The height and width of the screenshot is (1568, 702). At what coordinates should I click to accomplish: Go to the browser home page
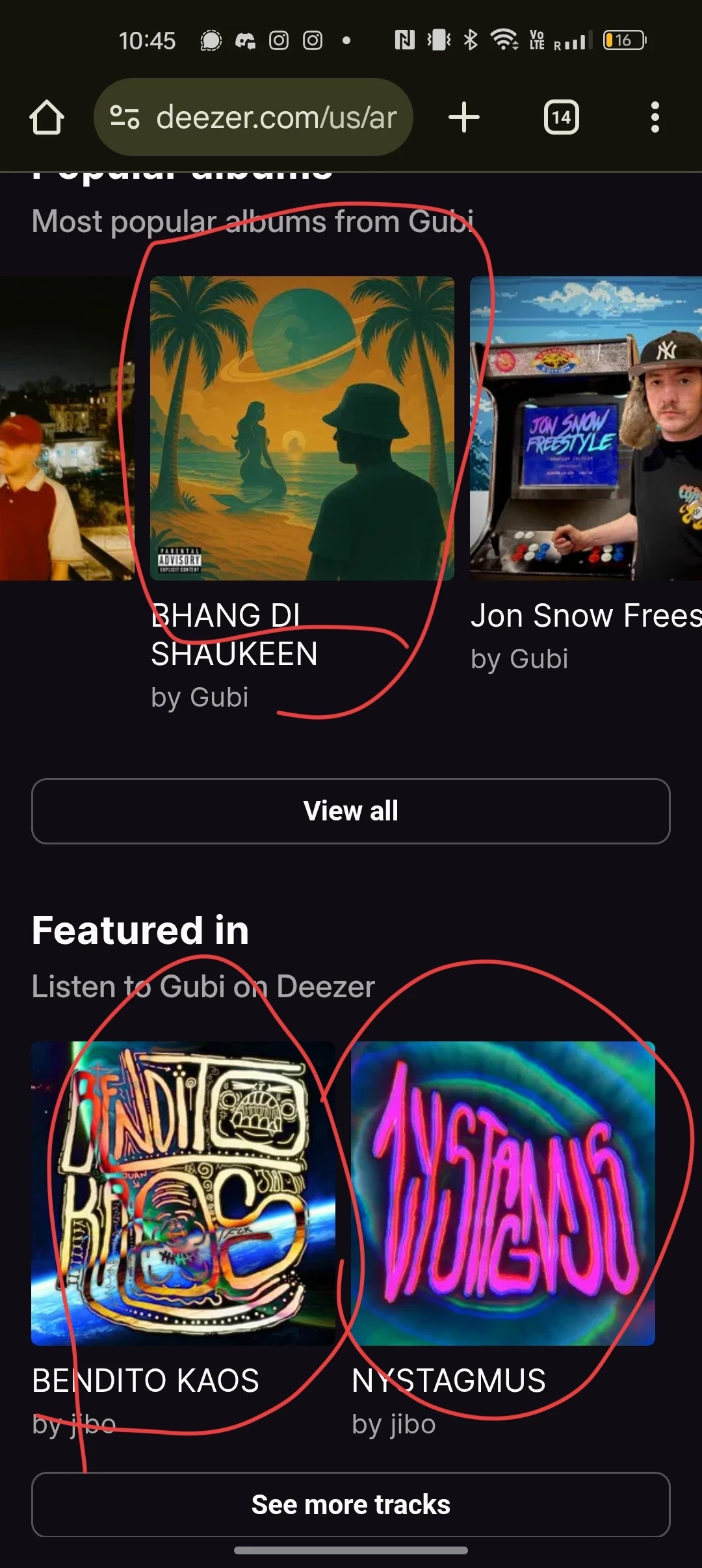click(x=47, y=118)
